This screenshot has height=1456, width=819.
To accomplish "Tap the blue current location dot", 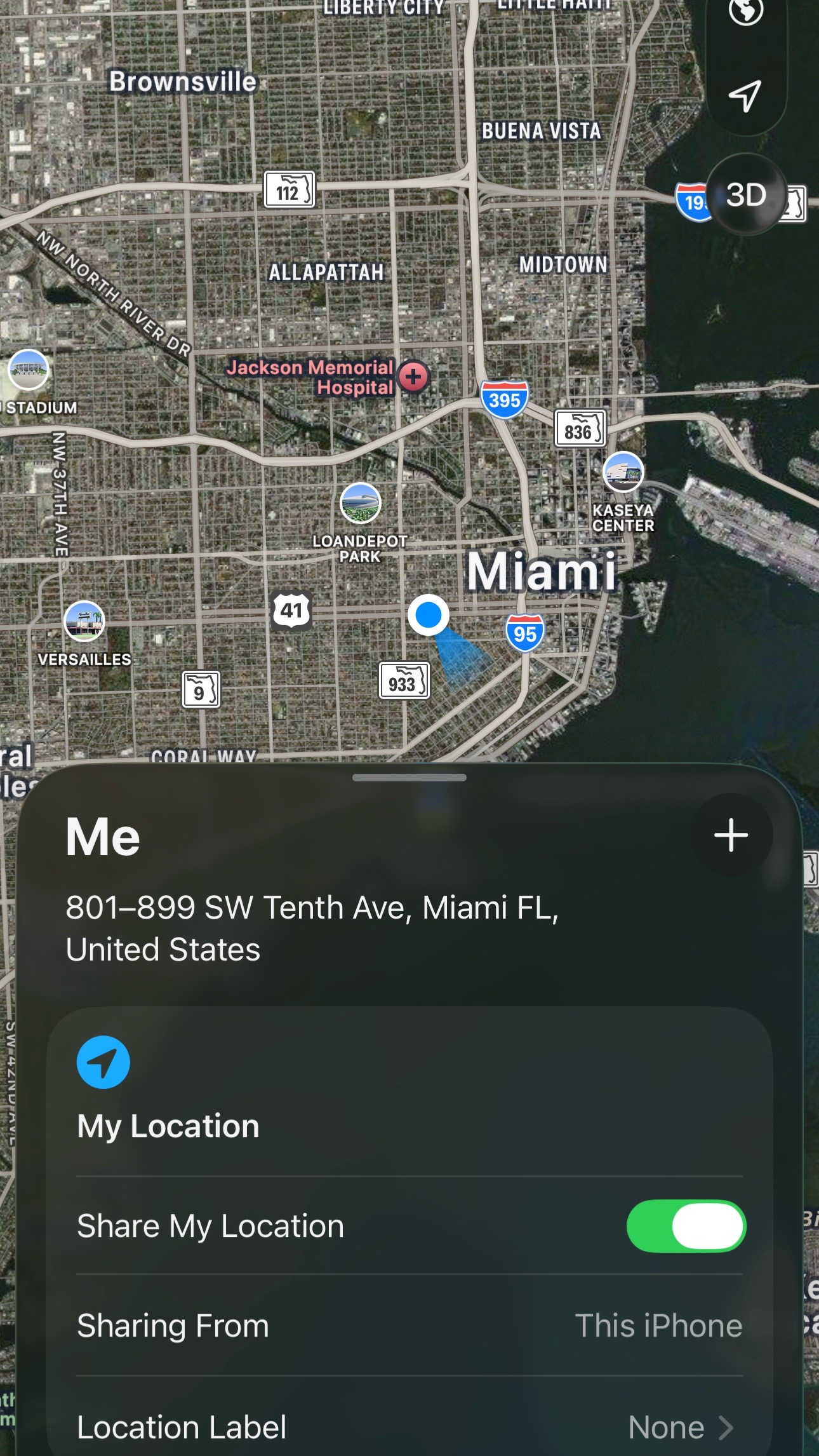I will (429, 615).
